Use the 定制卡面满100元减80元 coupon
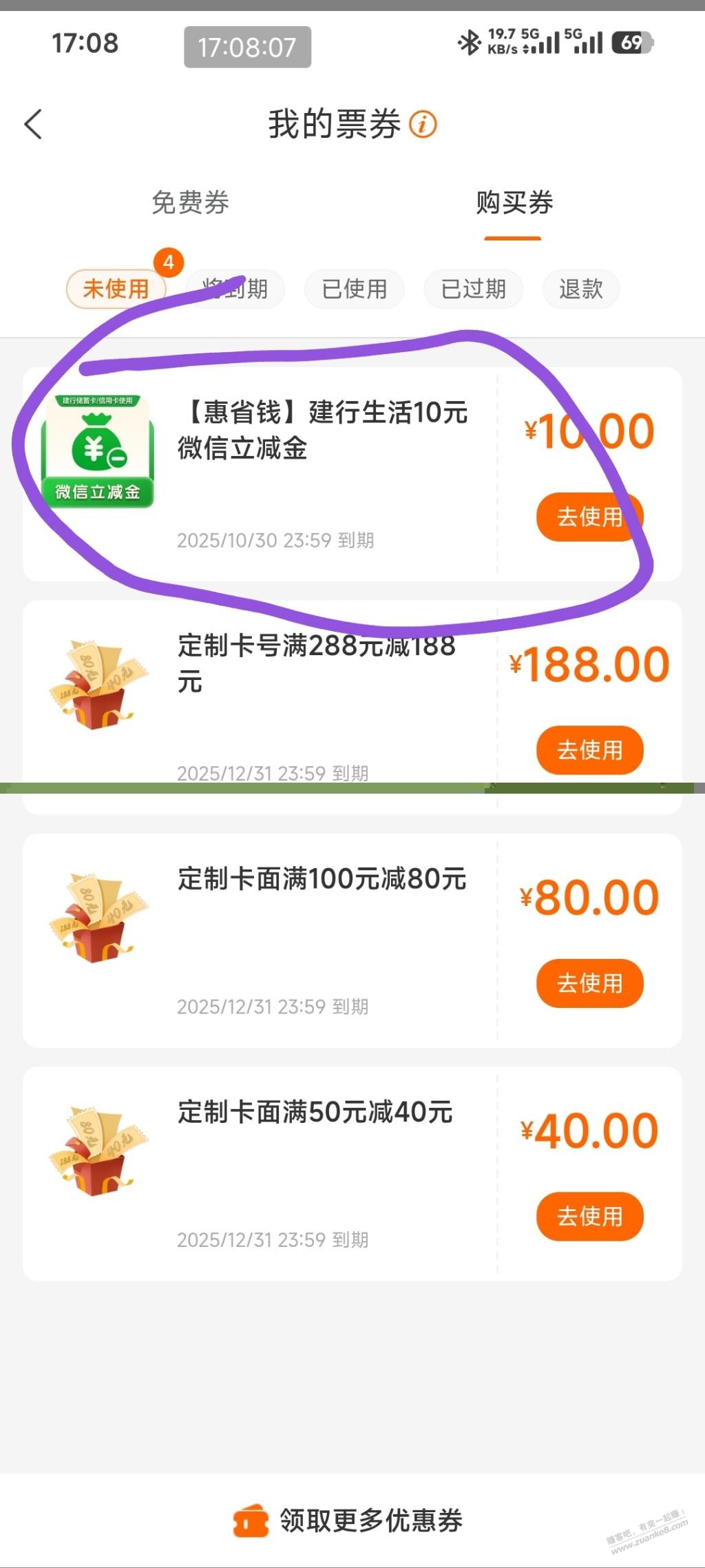Screen dimensions: 705x1568 pos(589,983)
